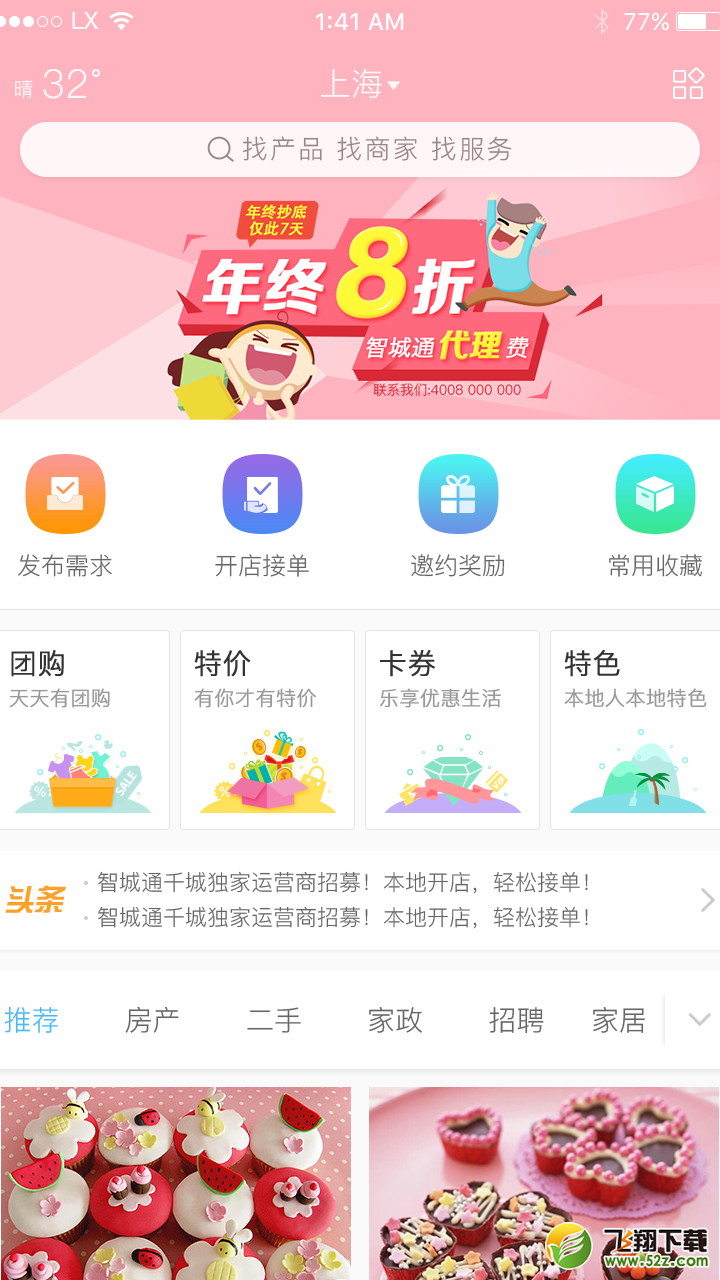The height and width of the screenshot is (1280, 720).
Task: Switch to the 二手 tab
Action: coord(274,1020)
